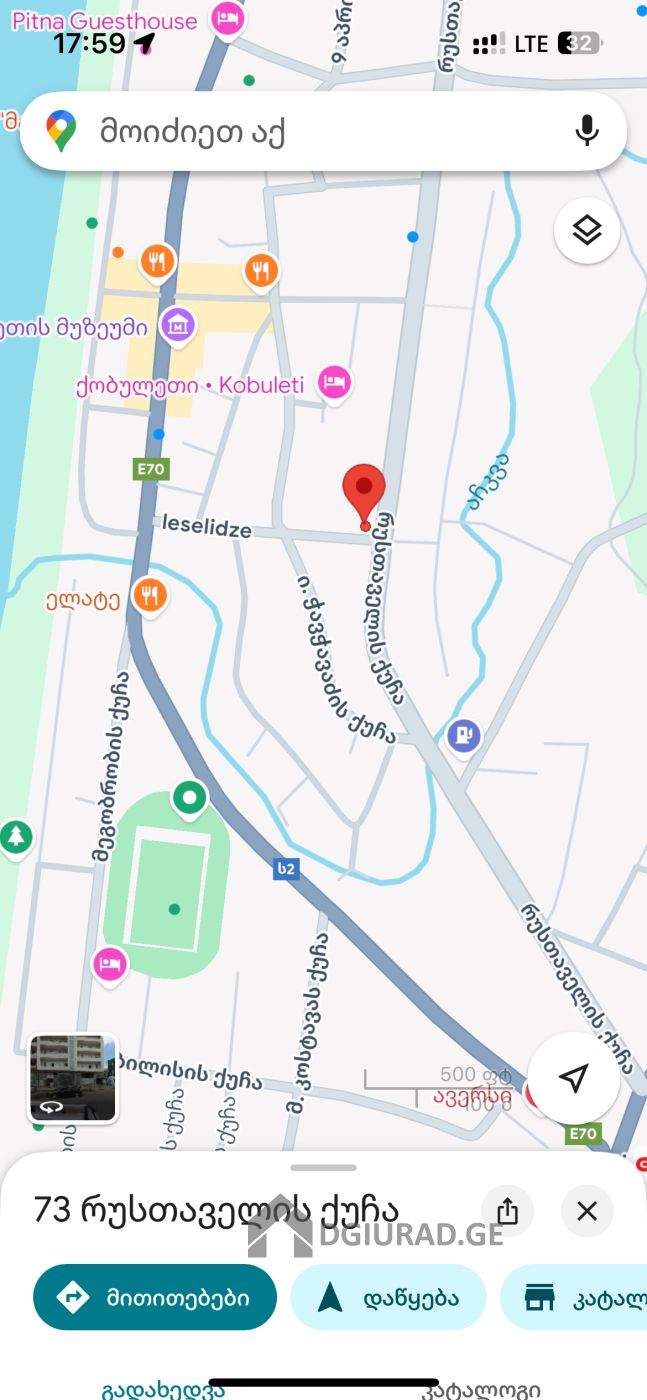Open the Pitna Guesthouse marker
The image size is (647, 1400).
(229, 18)
